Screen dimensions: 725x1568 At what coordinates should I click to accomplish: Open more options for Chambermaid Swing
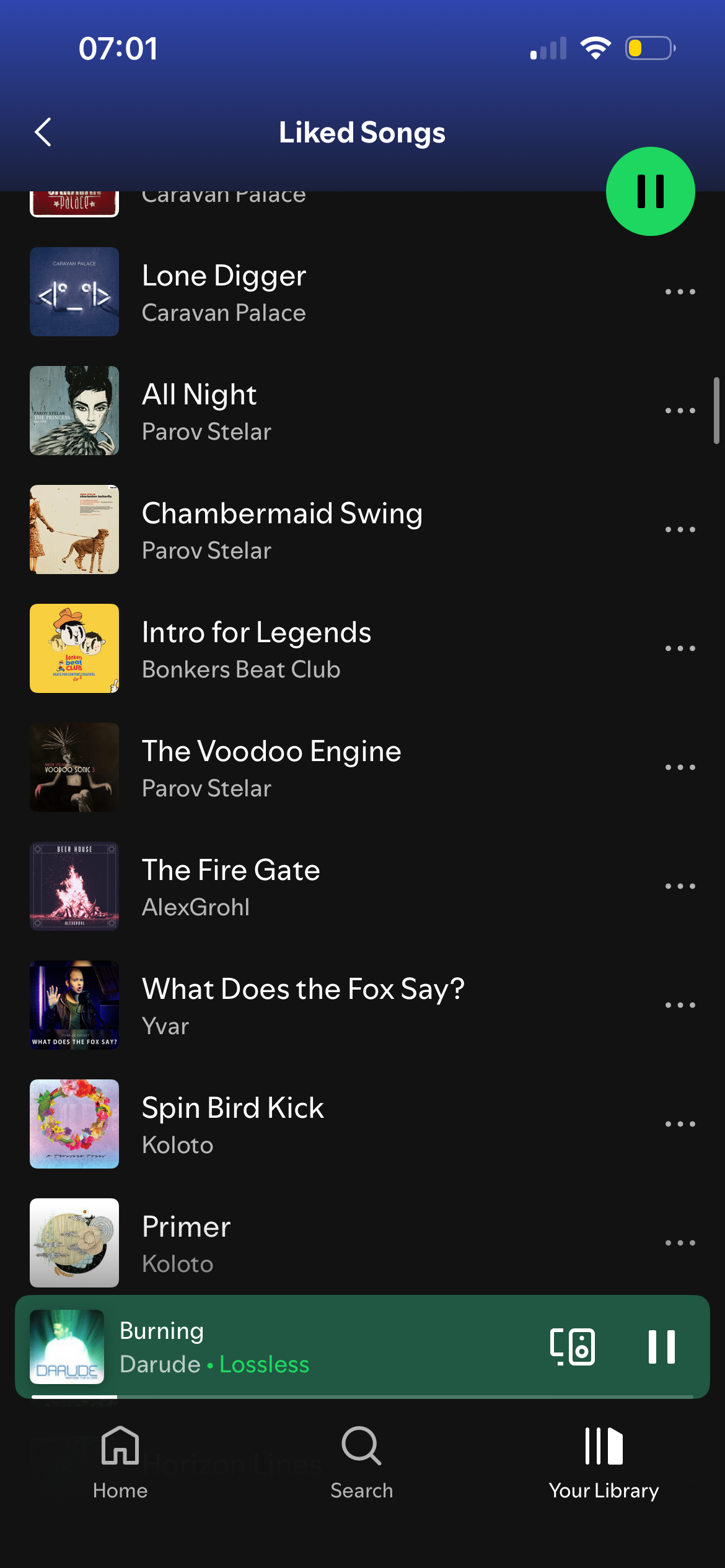pos(680,529)
